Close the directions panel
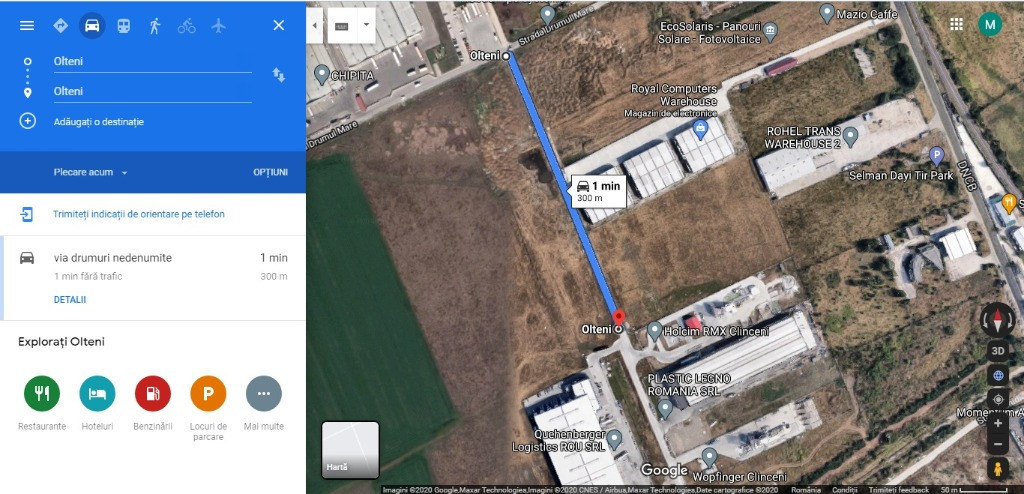 pyautogui.click(x=279, y=25)
